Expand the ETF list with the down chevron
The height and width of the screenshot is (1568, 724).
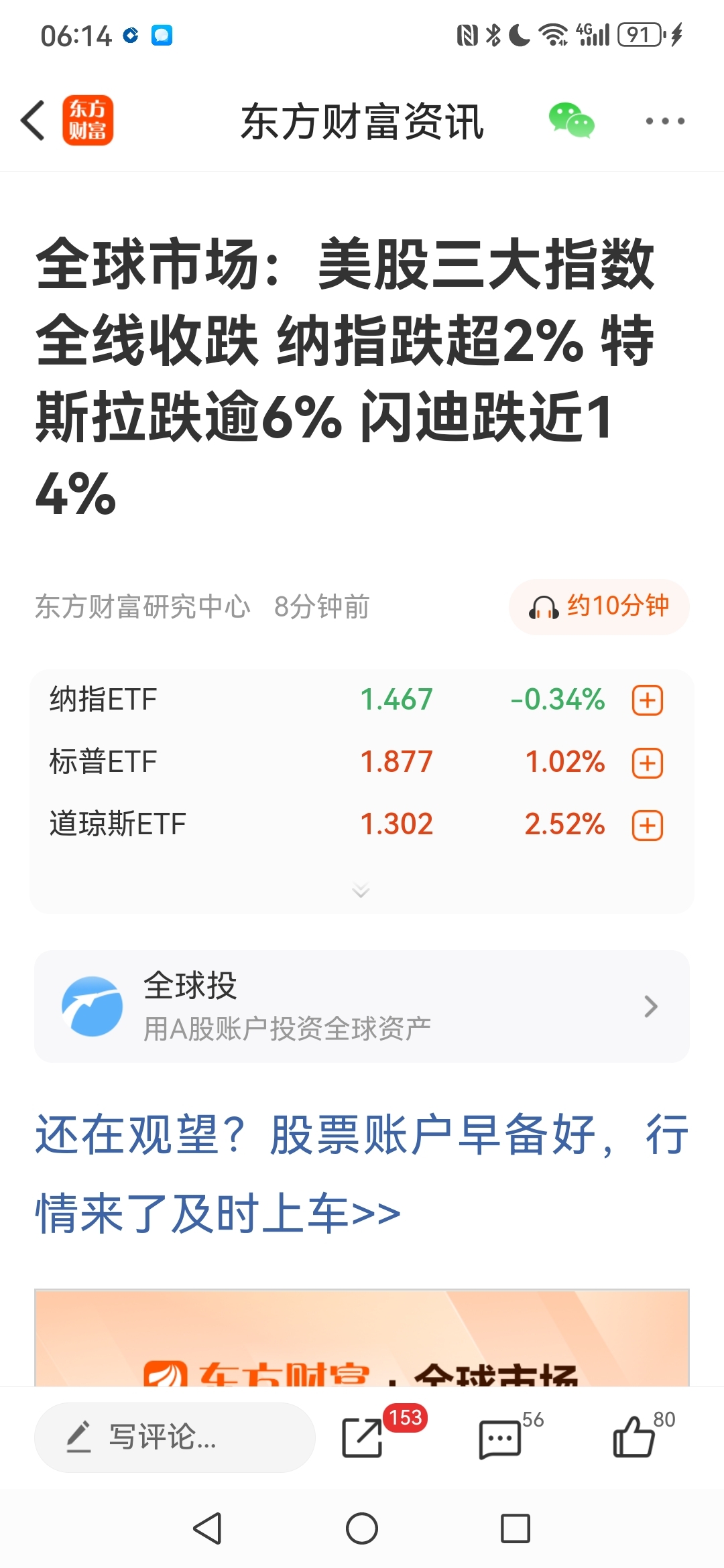click(x=361, y=891)
